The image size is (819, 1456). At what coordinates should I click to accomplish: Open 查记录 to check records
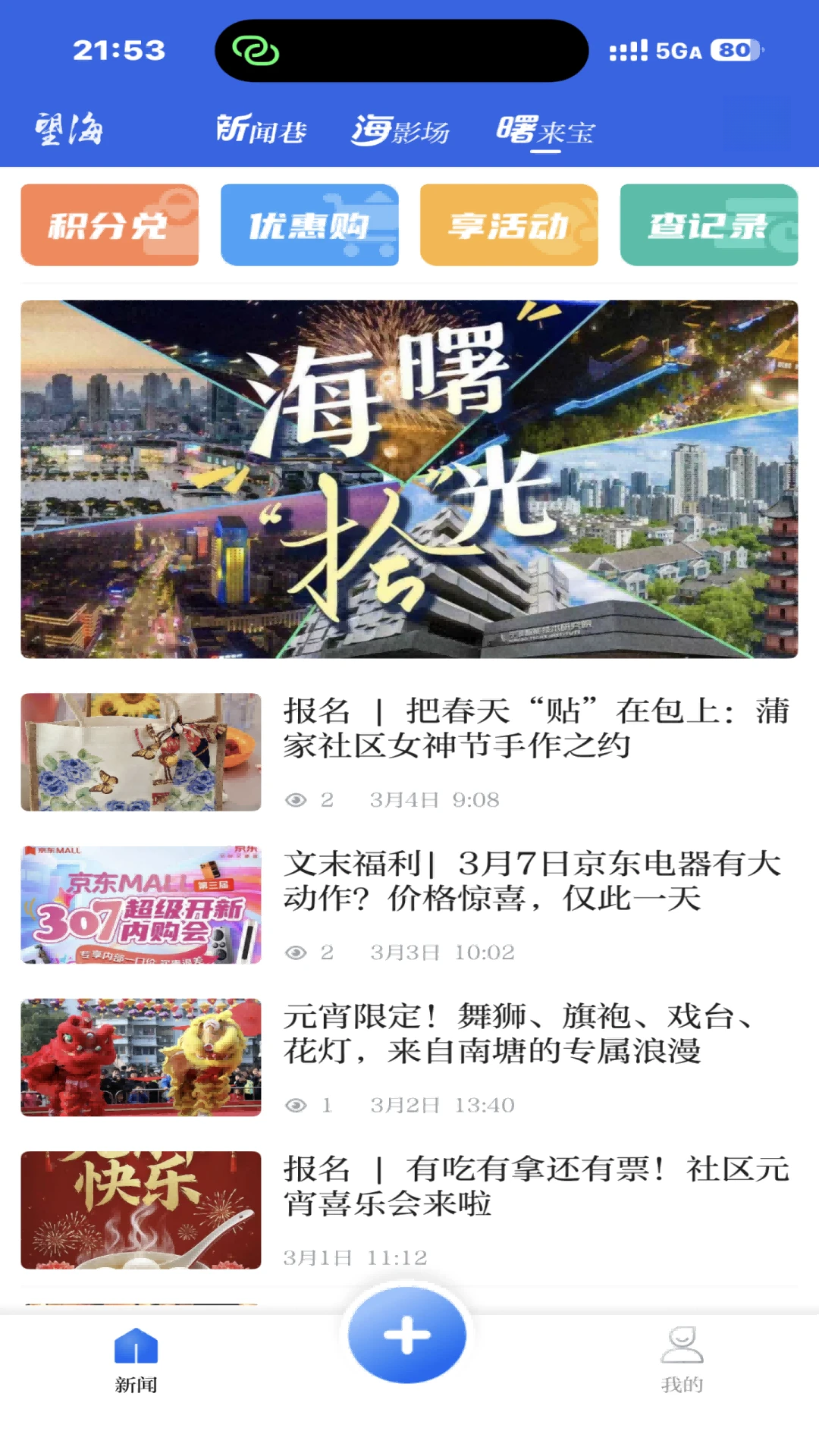(x=709, y=225)
